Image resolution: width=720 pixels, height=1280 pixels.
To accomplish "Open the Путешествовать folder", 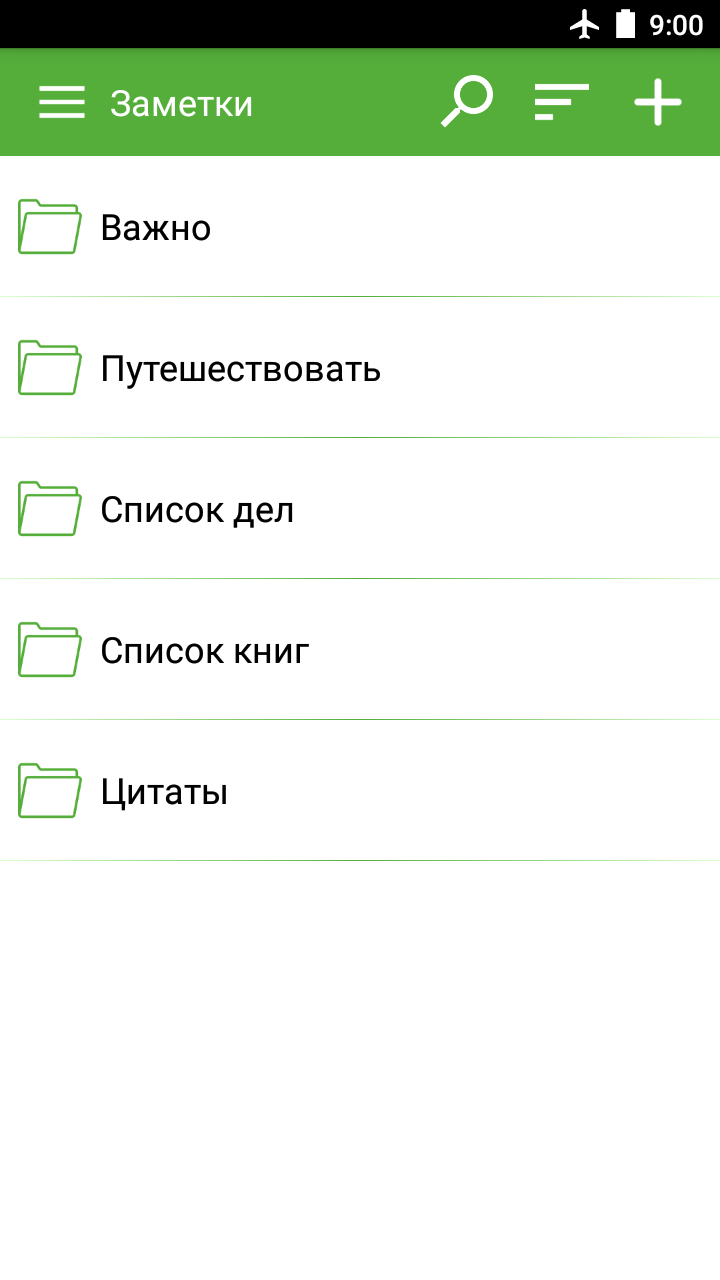I will click(360, 368).
